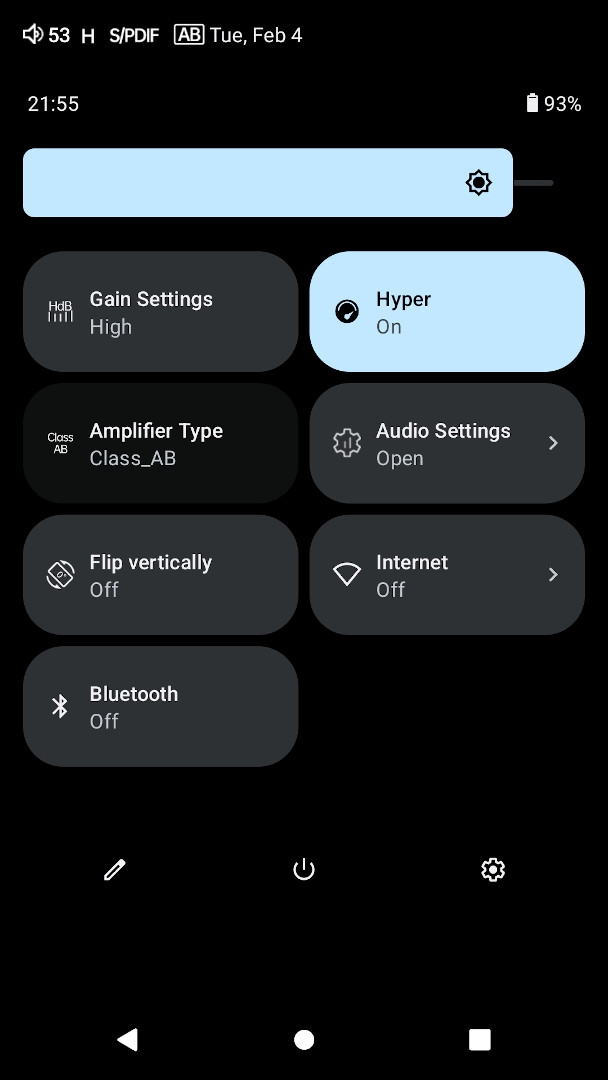Open Audio Settings

[x=447, y=444]
